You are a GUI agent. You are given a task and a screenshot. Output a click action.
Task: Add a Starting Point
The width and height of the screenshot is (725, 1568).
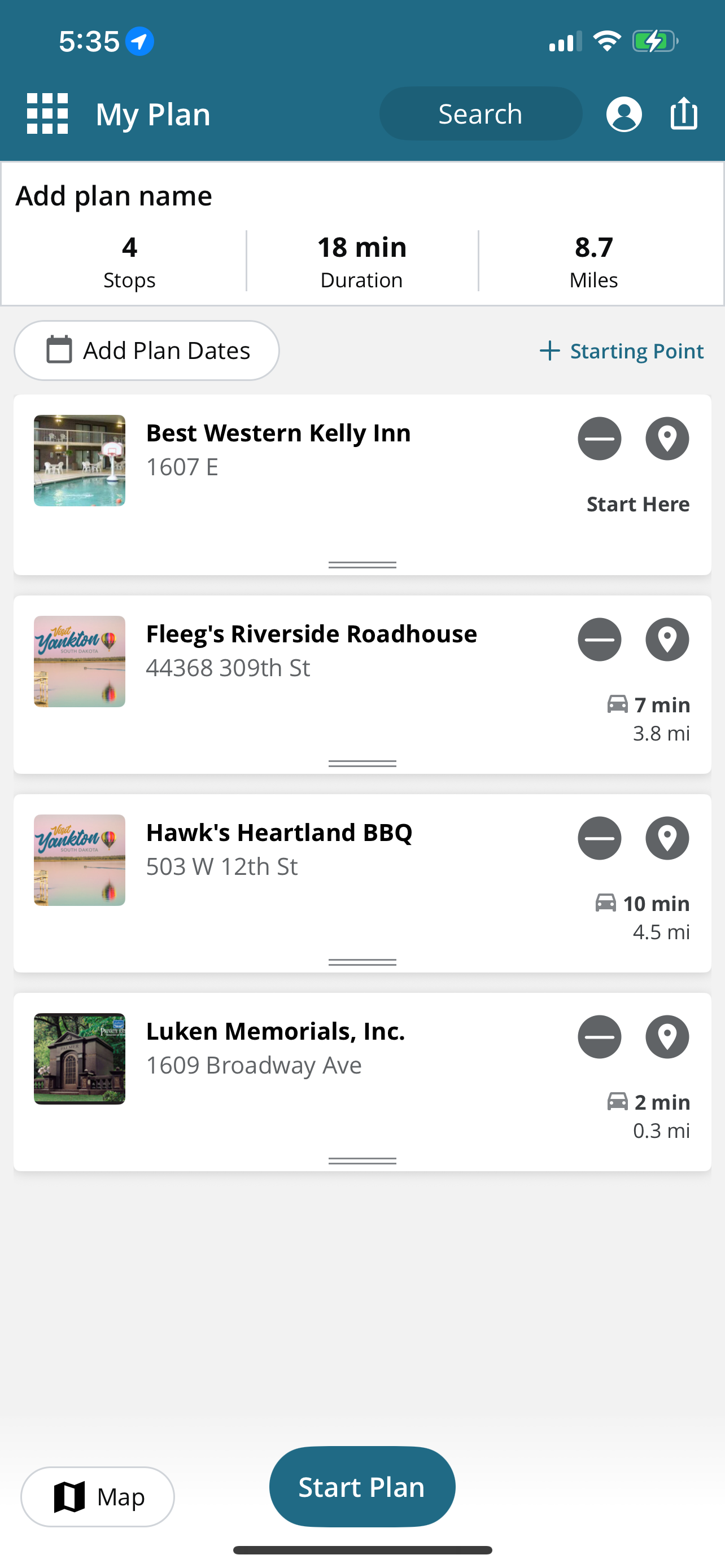pos(622,351)
